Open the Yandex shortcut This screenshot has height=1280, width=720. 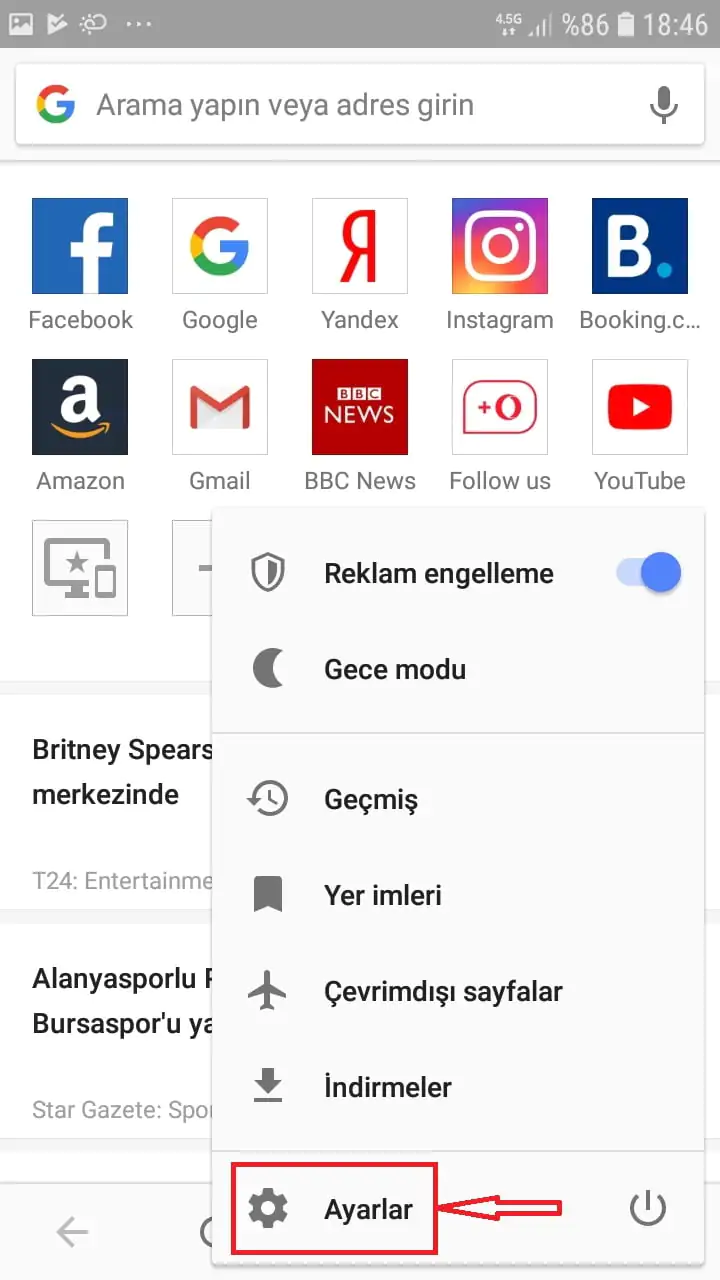coord(360,246)
